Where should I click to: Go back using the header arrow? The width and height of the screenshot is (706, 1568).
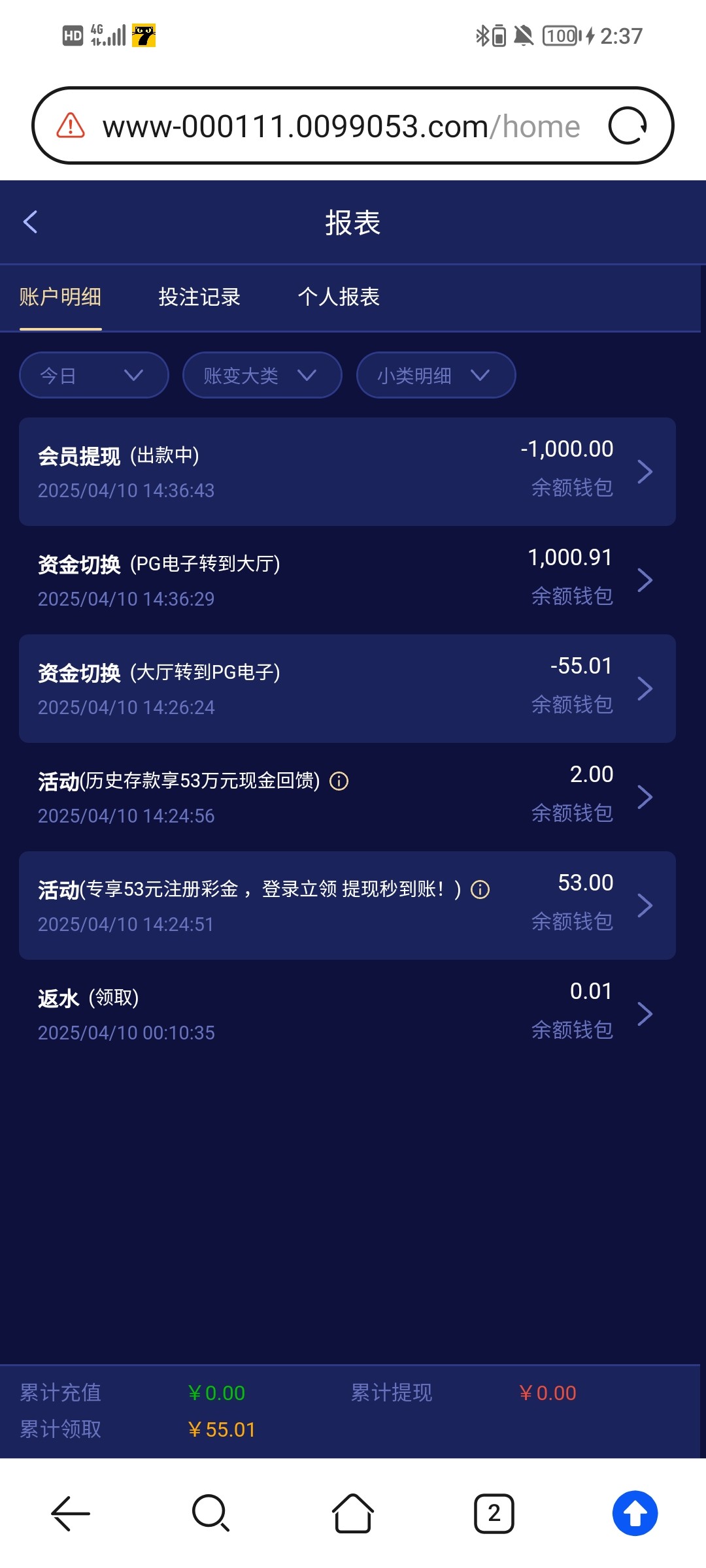(30, 222)
